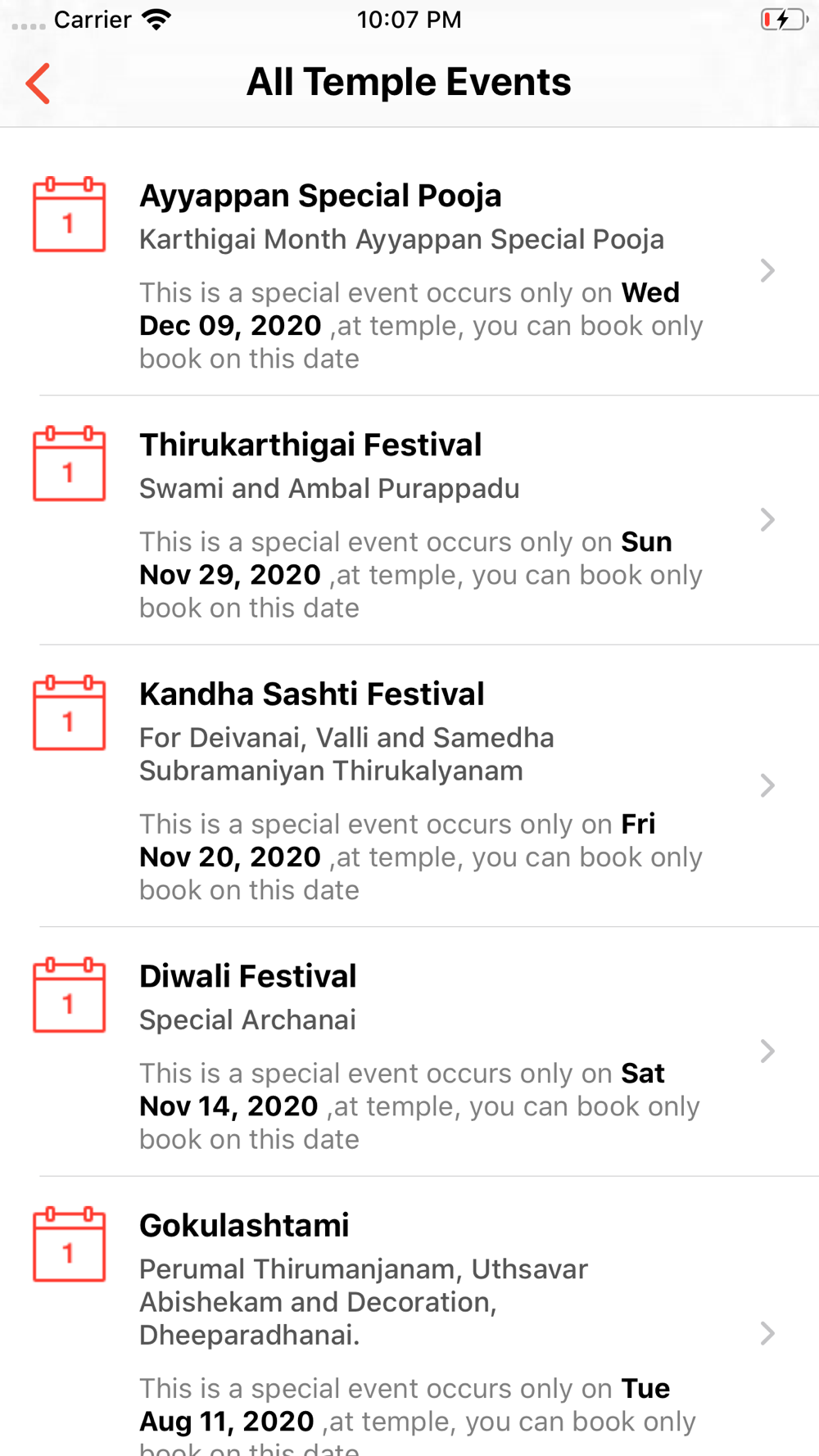Viewport: 819px width, 1456px height.
Task: Tap the Gokulashtami event entry
Action: coord(409,1317)
